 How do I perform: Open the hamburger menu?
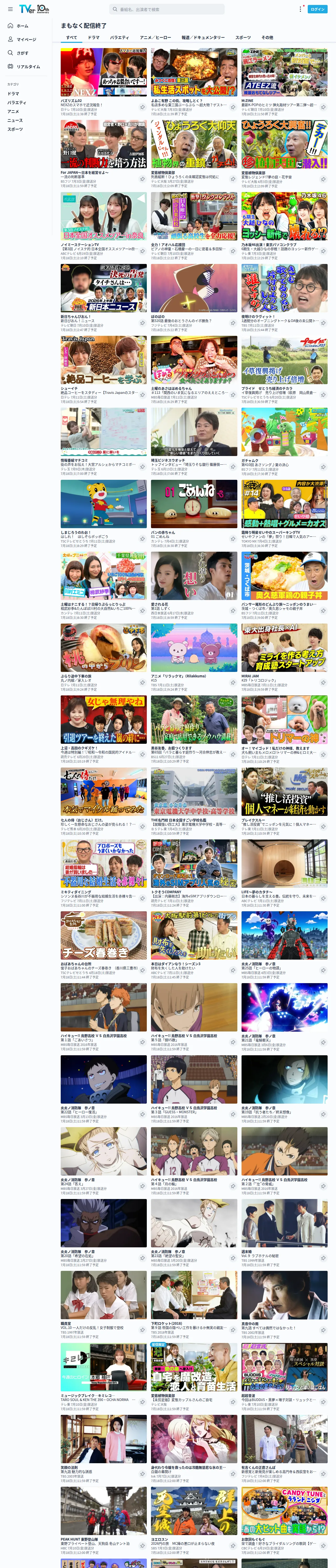10,9
